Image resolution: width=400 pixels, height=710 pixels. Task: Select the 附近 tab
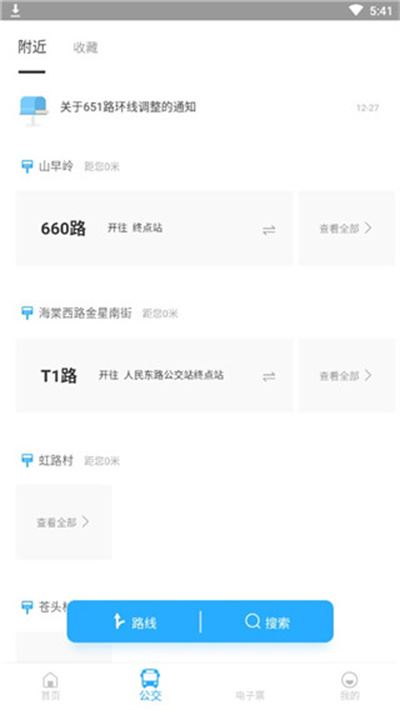pos(32,47)
